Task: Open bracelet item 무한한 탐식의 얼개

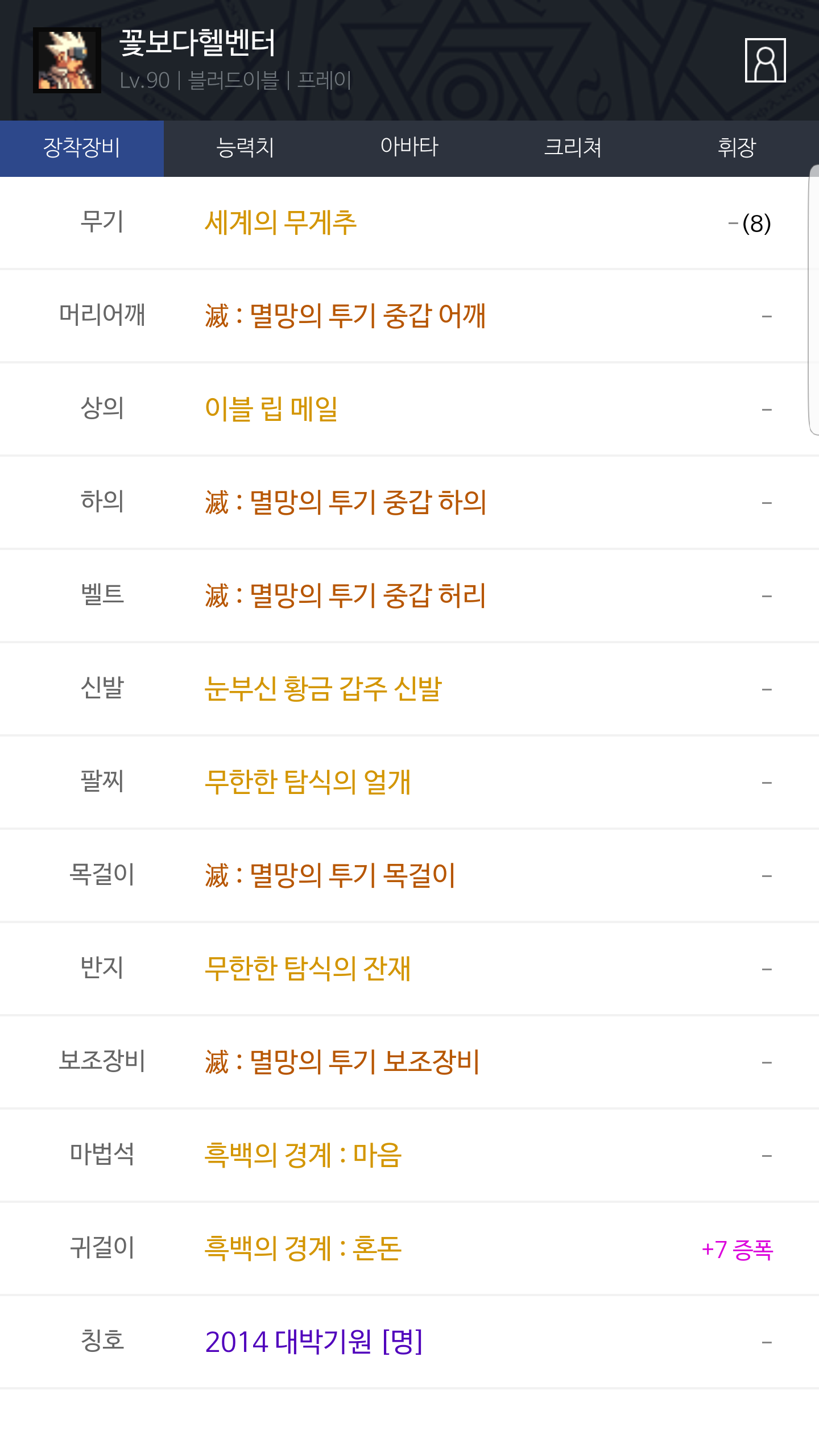Action: (x=308, y=782)
